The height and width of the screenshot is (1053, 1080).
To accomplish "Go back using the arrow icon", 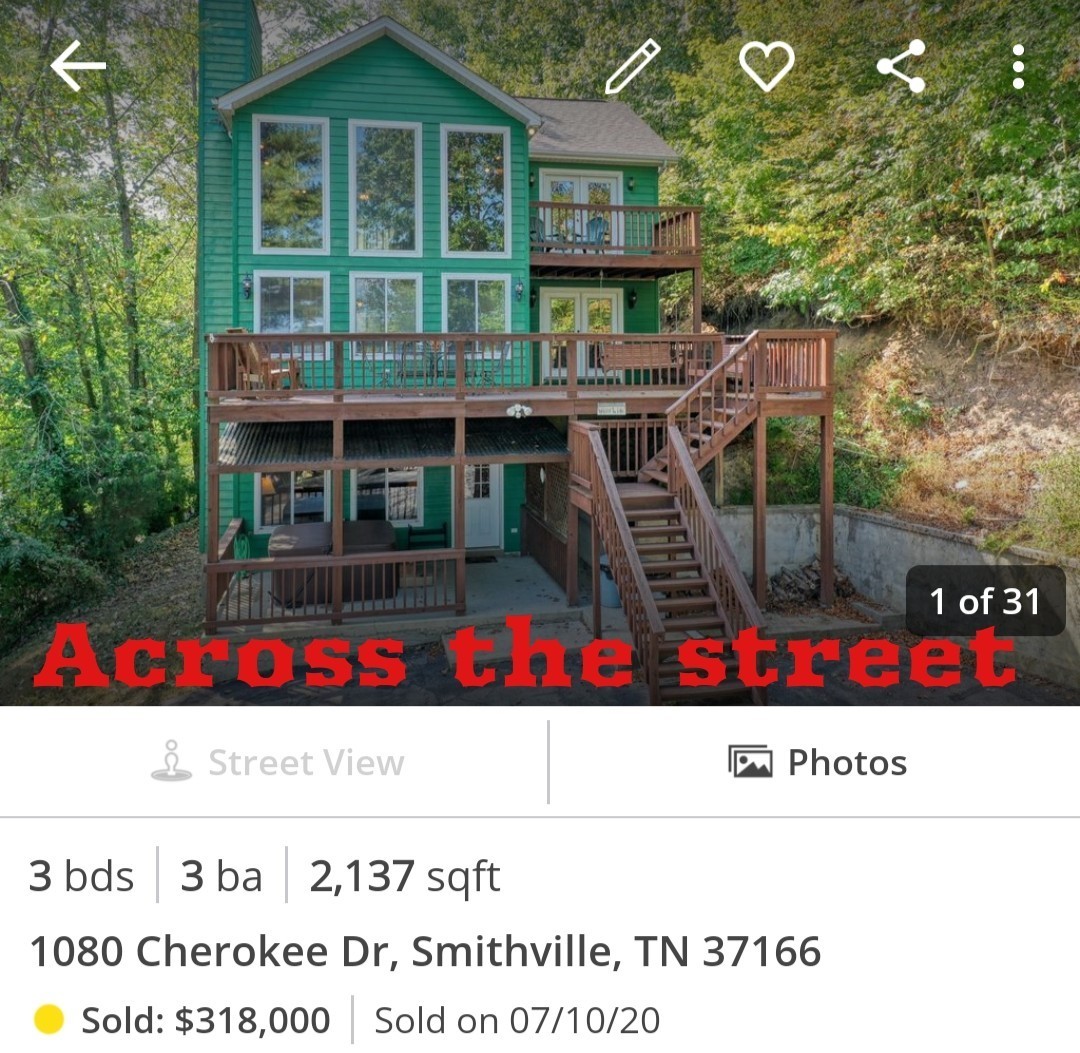I will click(x=78, y=67).
